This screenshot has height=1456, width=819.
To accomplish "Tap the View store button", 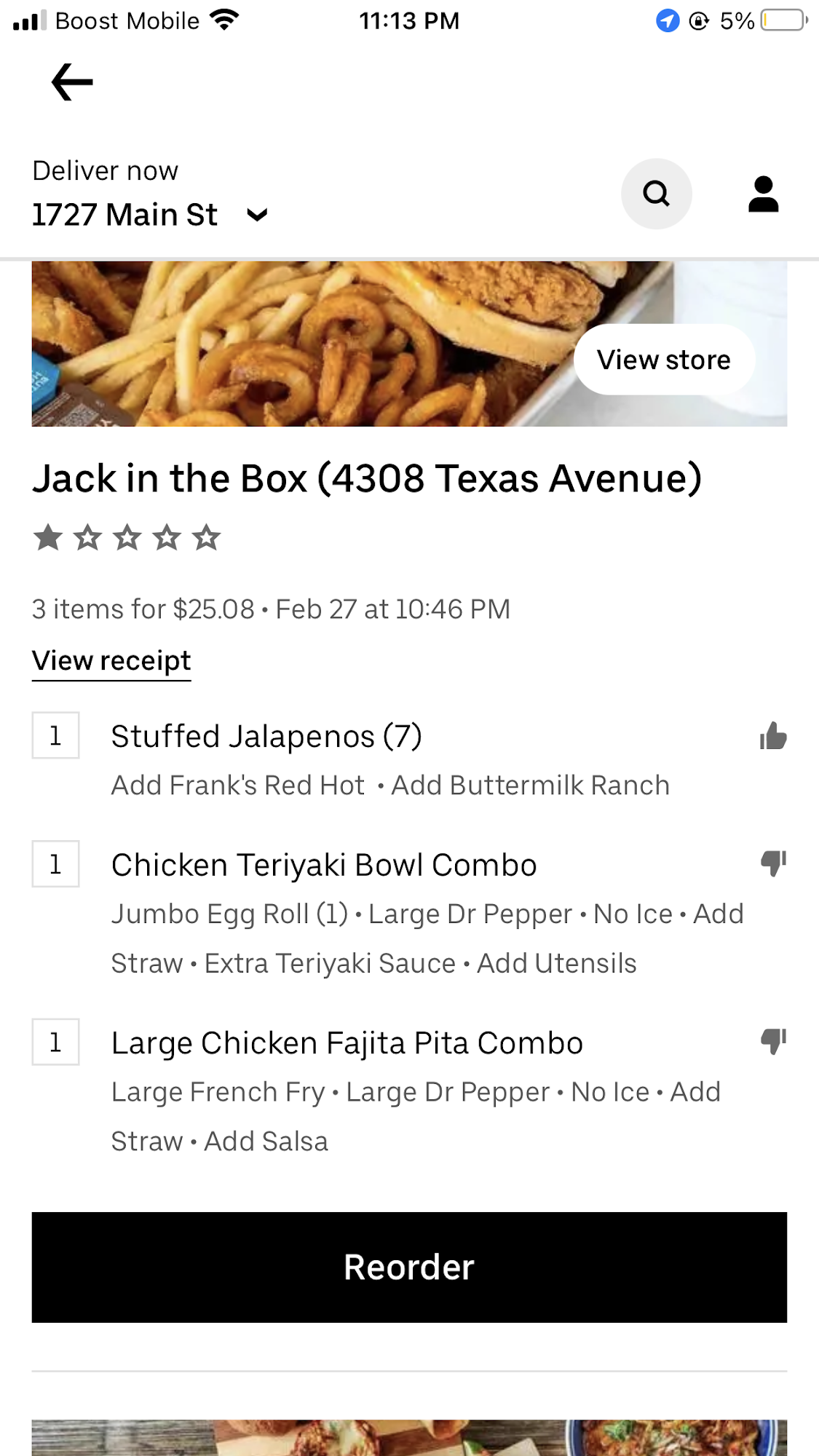I will (x=664, y=360).
